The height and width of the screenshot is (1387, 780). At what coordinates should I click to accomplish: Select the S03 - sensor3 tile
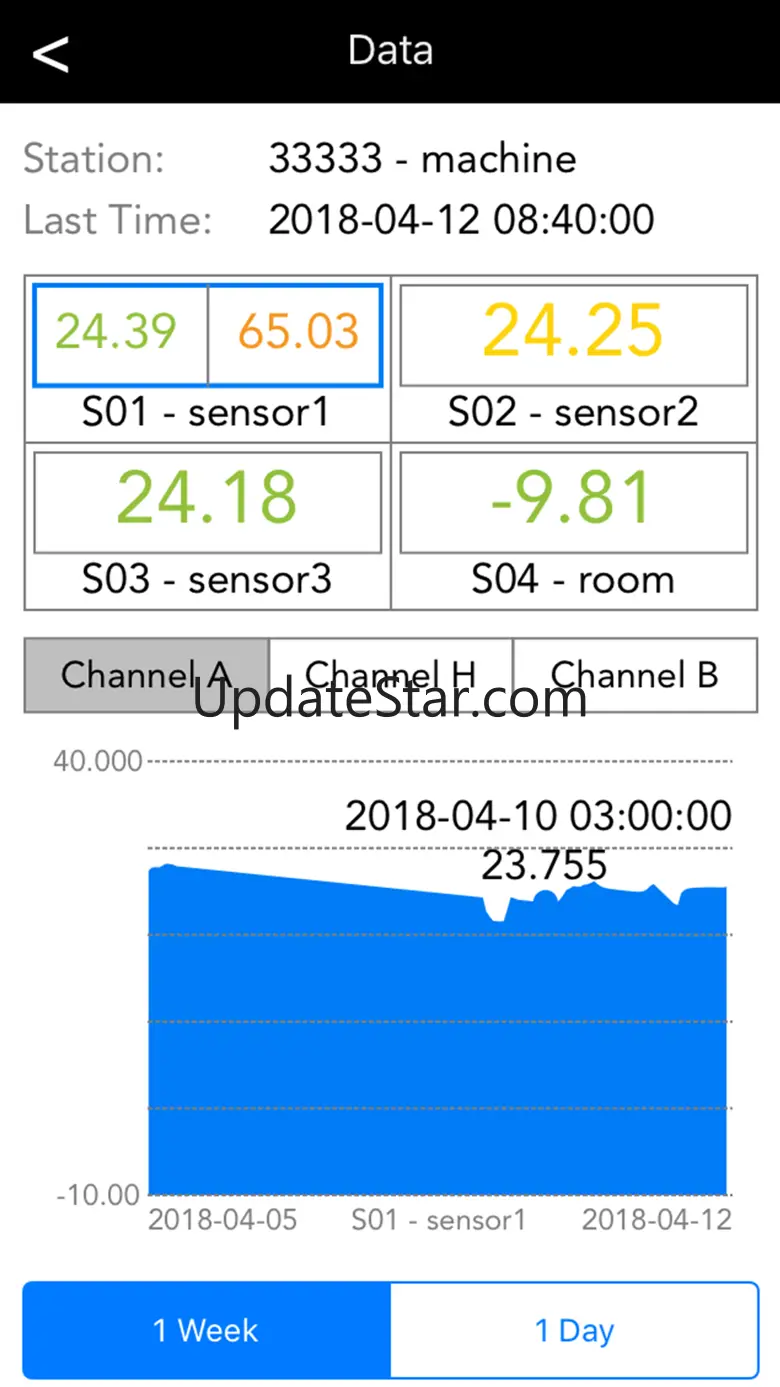207,525
